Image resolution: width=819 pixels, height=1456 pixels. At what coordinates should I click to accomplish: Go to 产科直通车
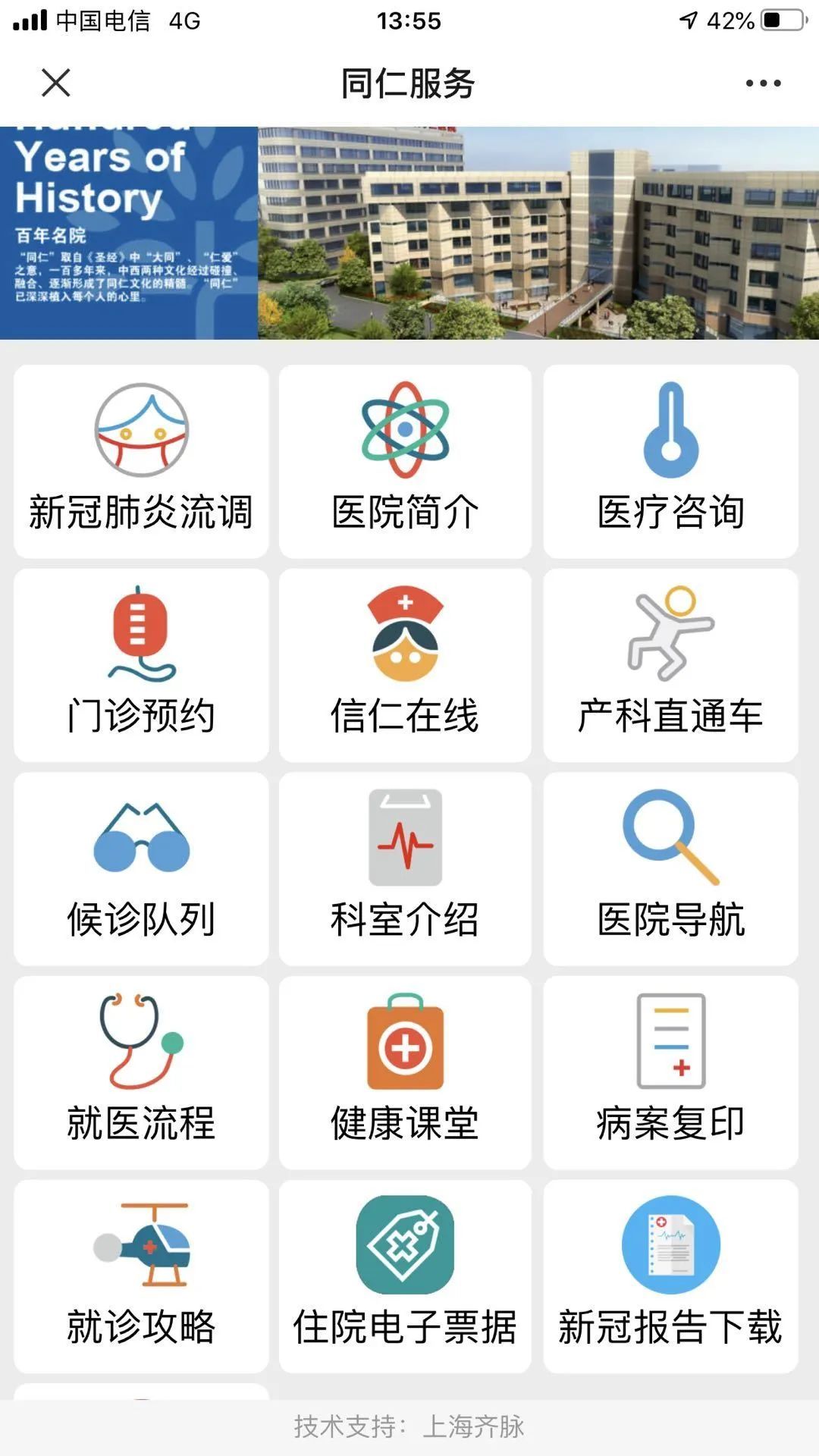[x=670, y=666]
